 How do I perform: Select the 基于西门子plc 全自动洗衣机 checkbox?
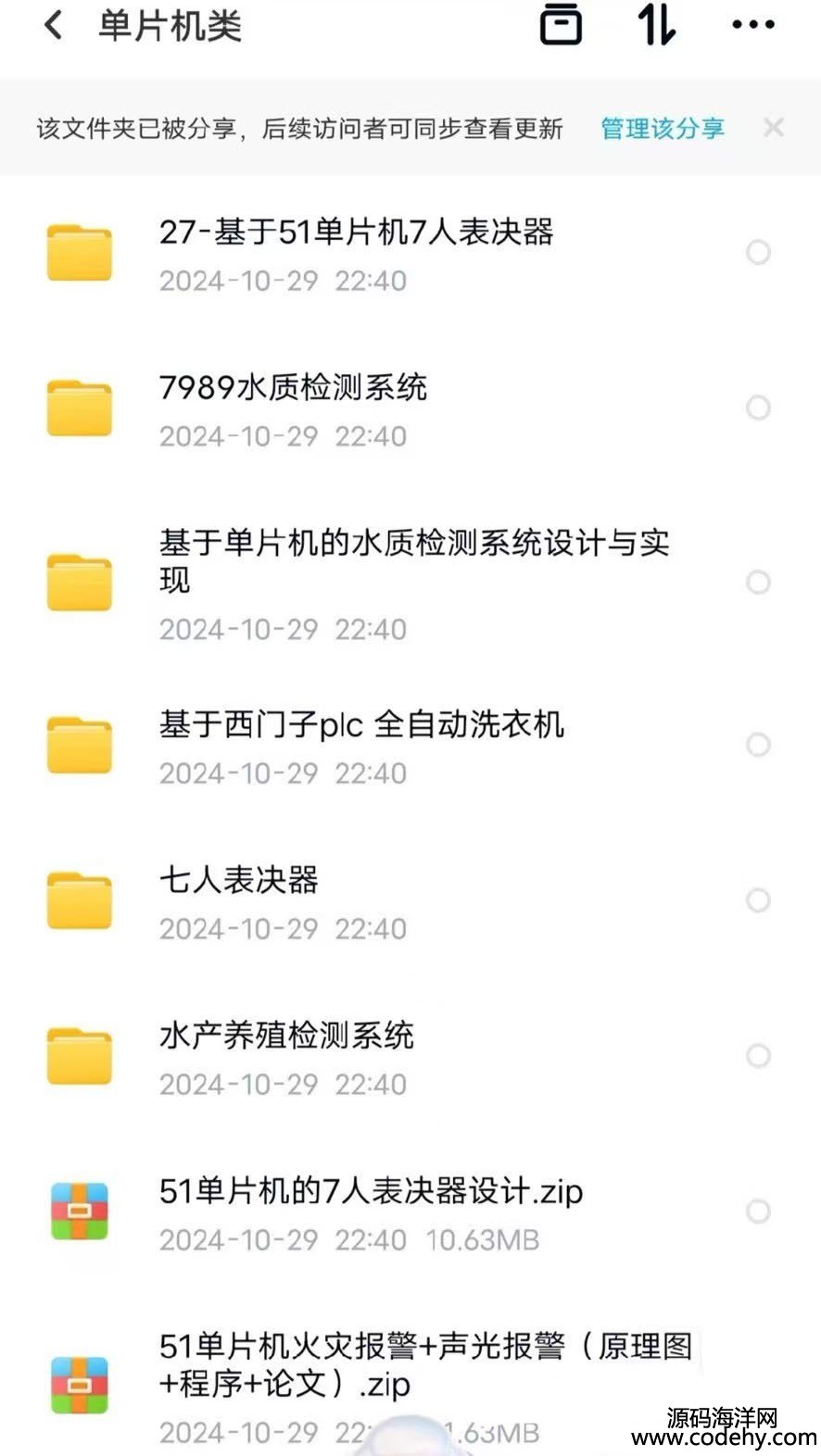[x=758, y=745]
